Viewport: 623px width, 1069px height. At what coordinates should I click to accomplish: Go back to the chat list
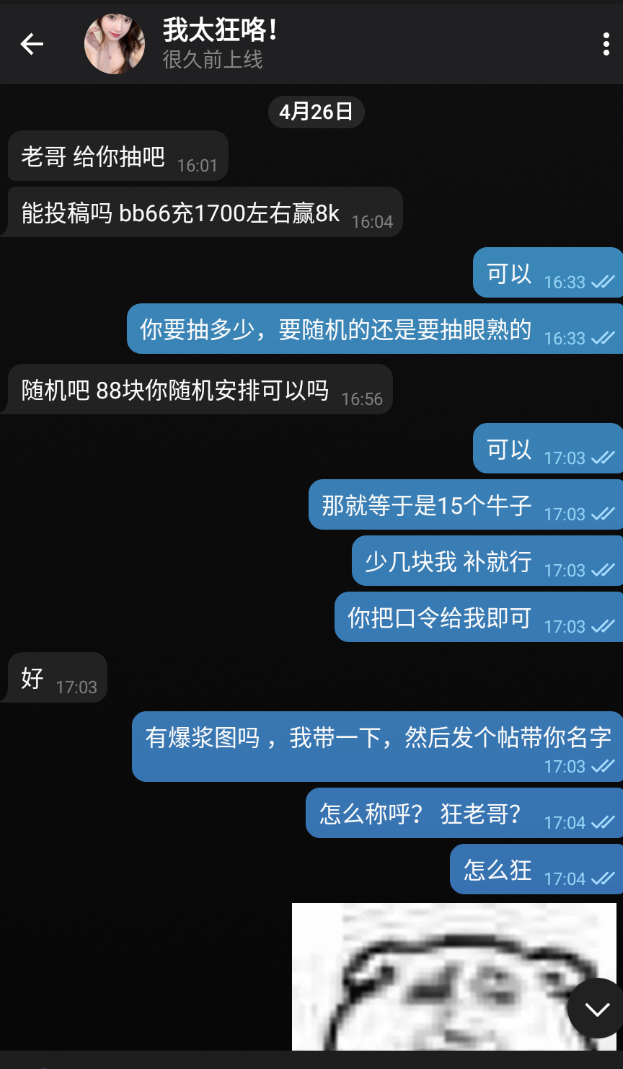(x=32, y=44)
